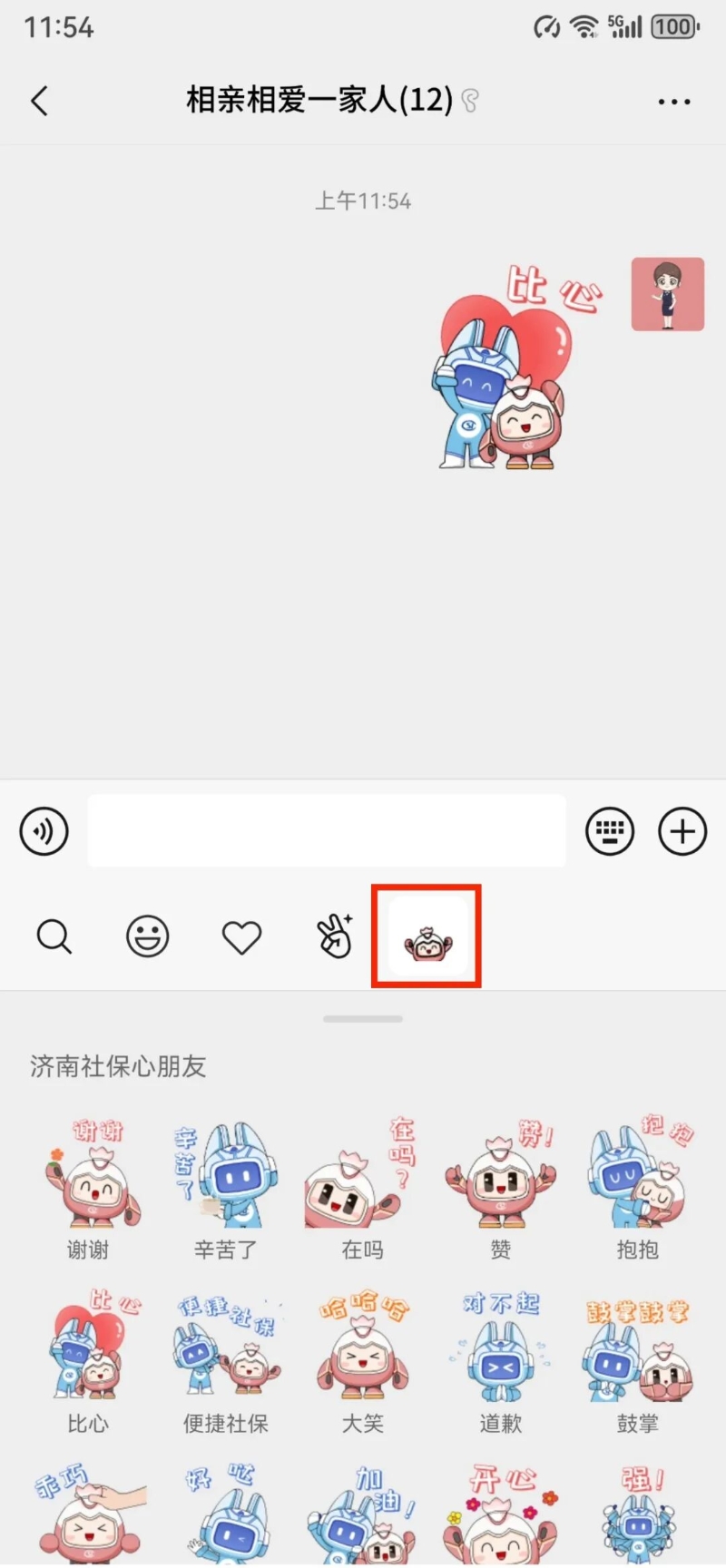Image resolution: width=726 pixels, height=1568 pixels.
Task: Open the favorite stickers heart tab
Action: pyautogui.click(x=241, y=937)
